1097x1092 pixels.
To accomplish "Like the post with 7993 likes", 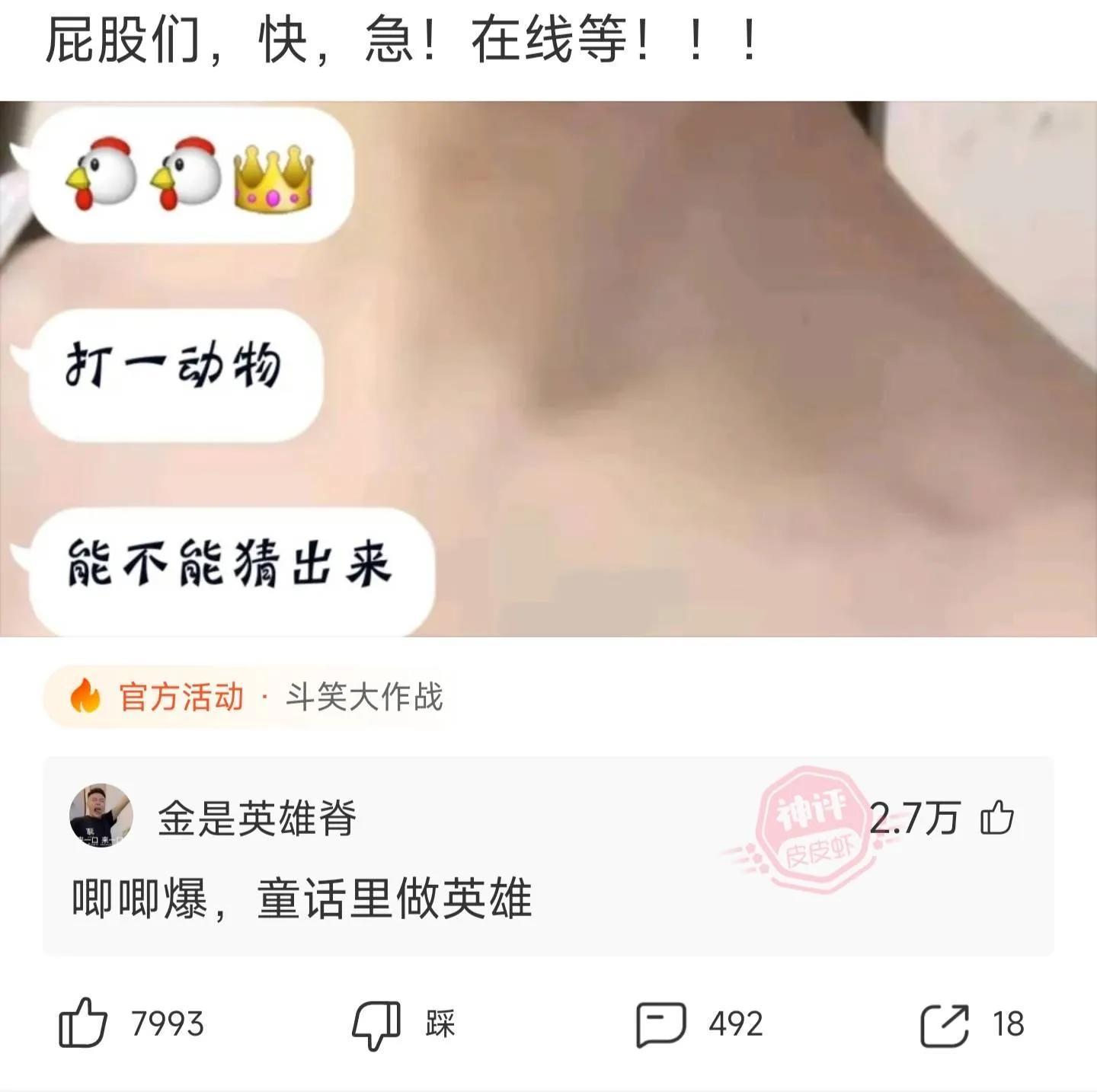I will [x=84, y=1023].
